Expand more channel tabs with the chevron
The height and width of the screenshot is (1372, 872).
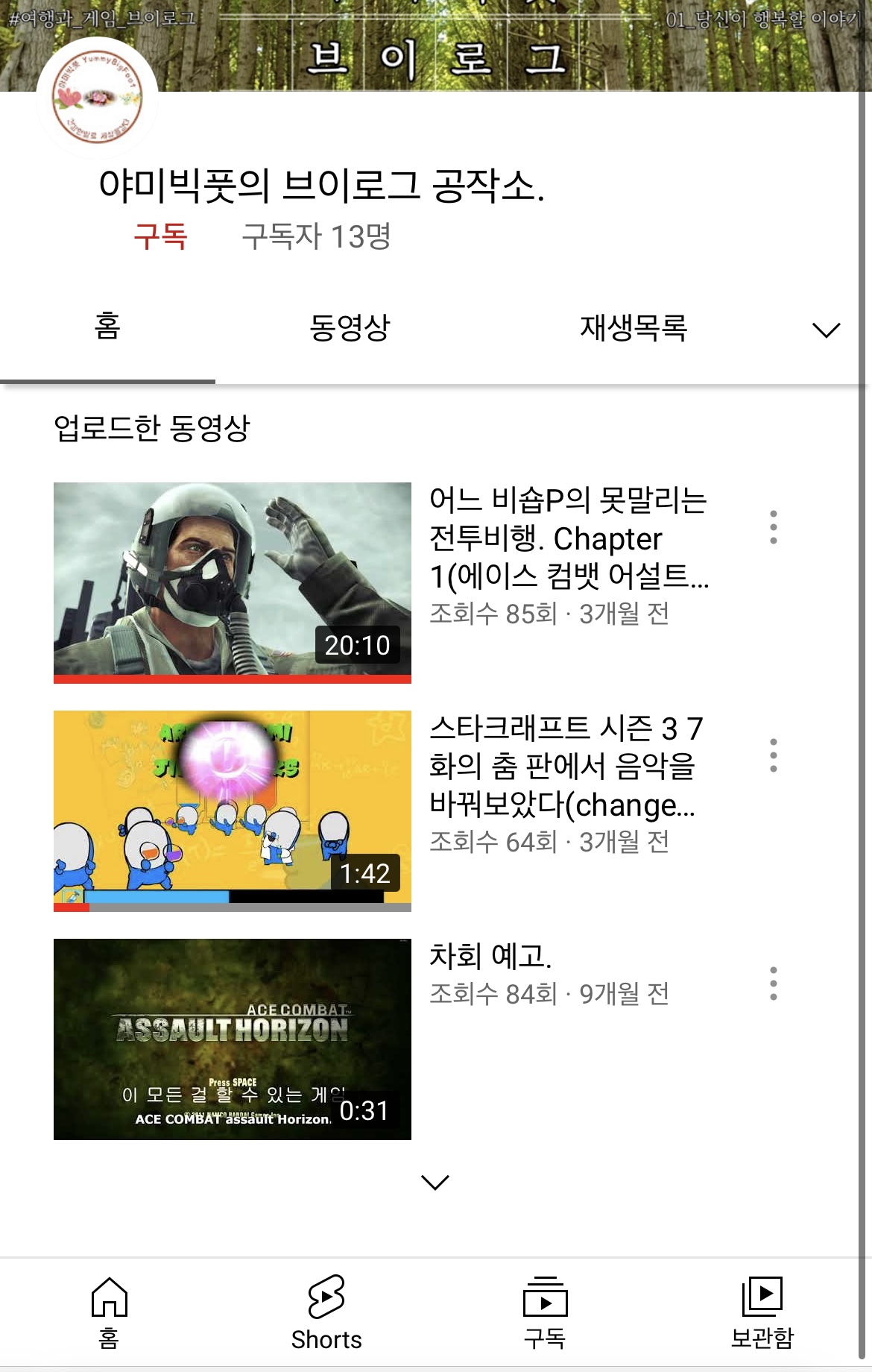(x=826, y=330)
